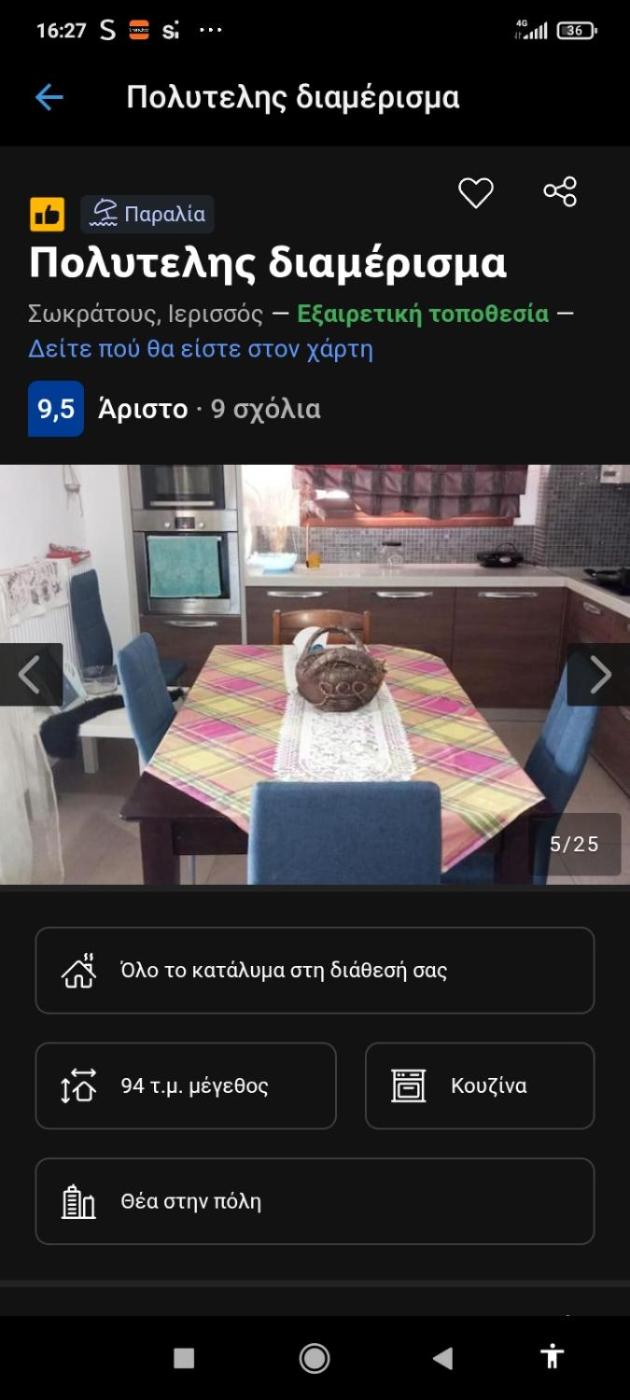Screen dimensions: 630x1400
Task: Share this property listing
Action: [x=560, y=191]
